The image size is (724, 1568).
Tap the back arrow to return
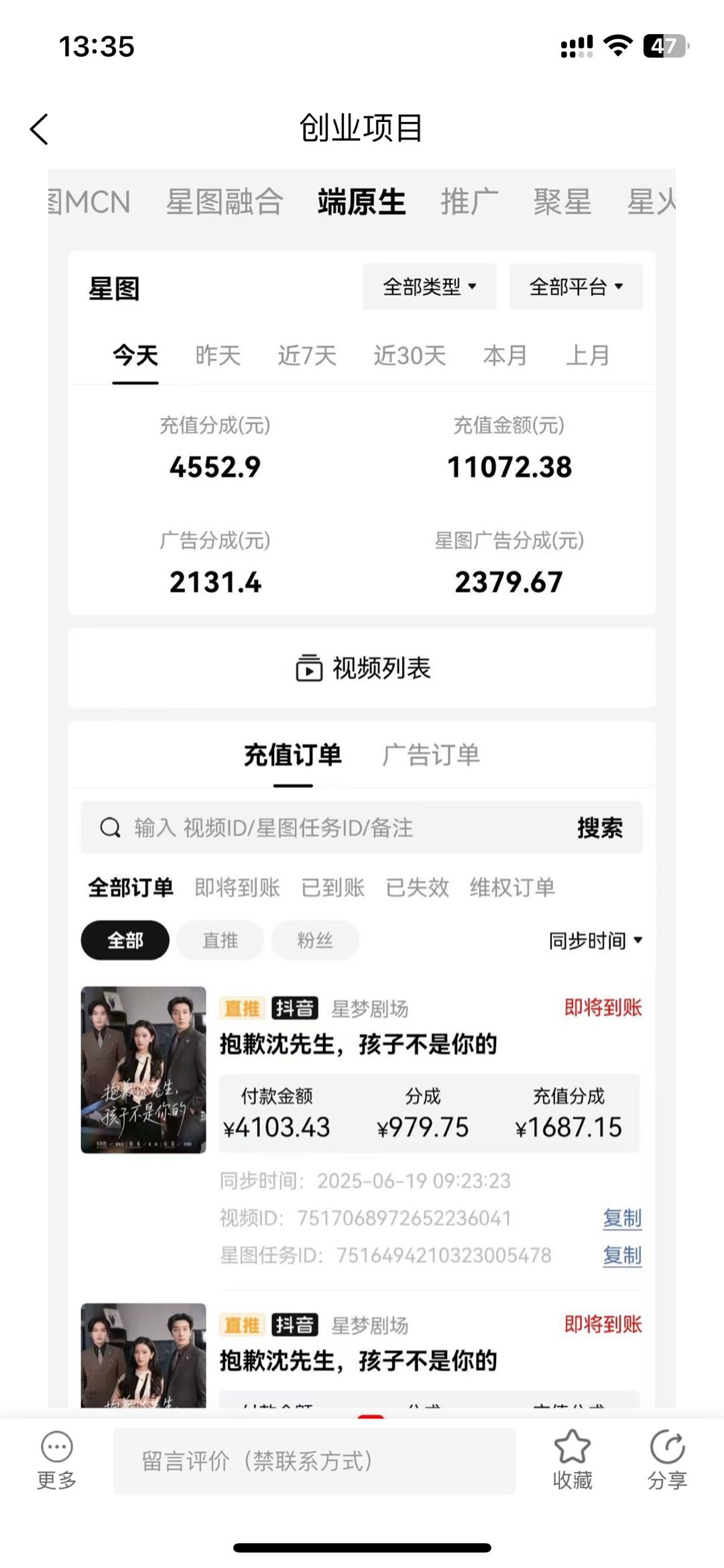click(38, 129)
